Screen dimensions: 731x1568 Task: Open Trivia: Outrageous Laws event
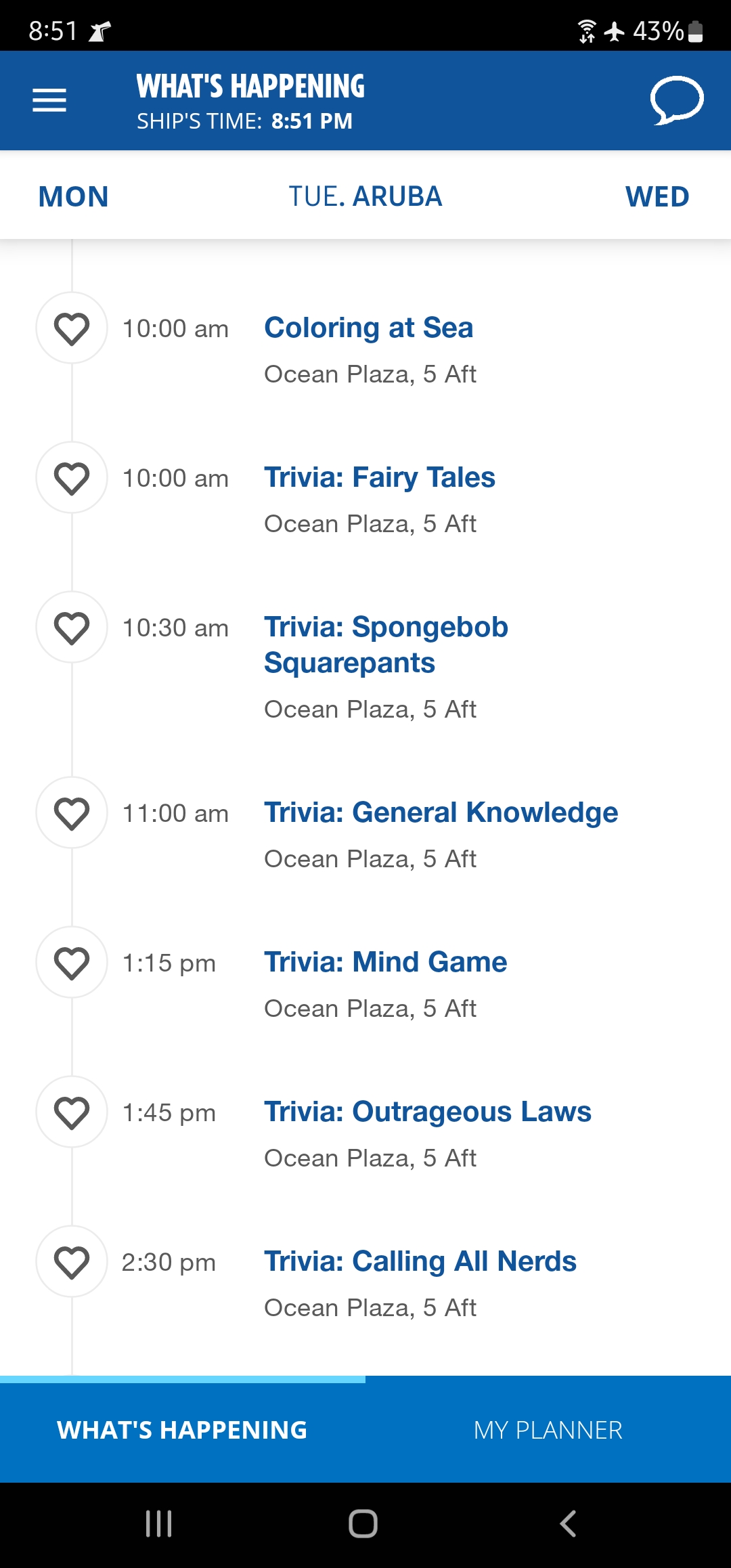(428, 1112)
